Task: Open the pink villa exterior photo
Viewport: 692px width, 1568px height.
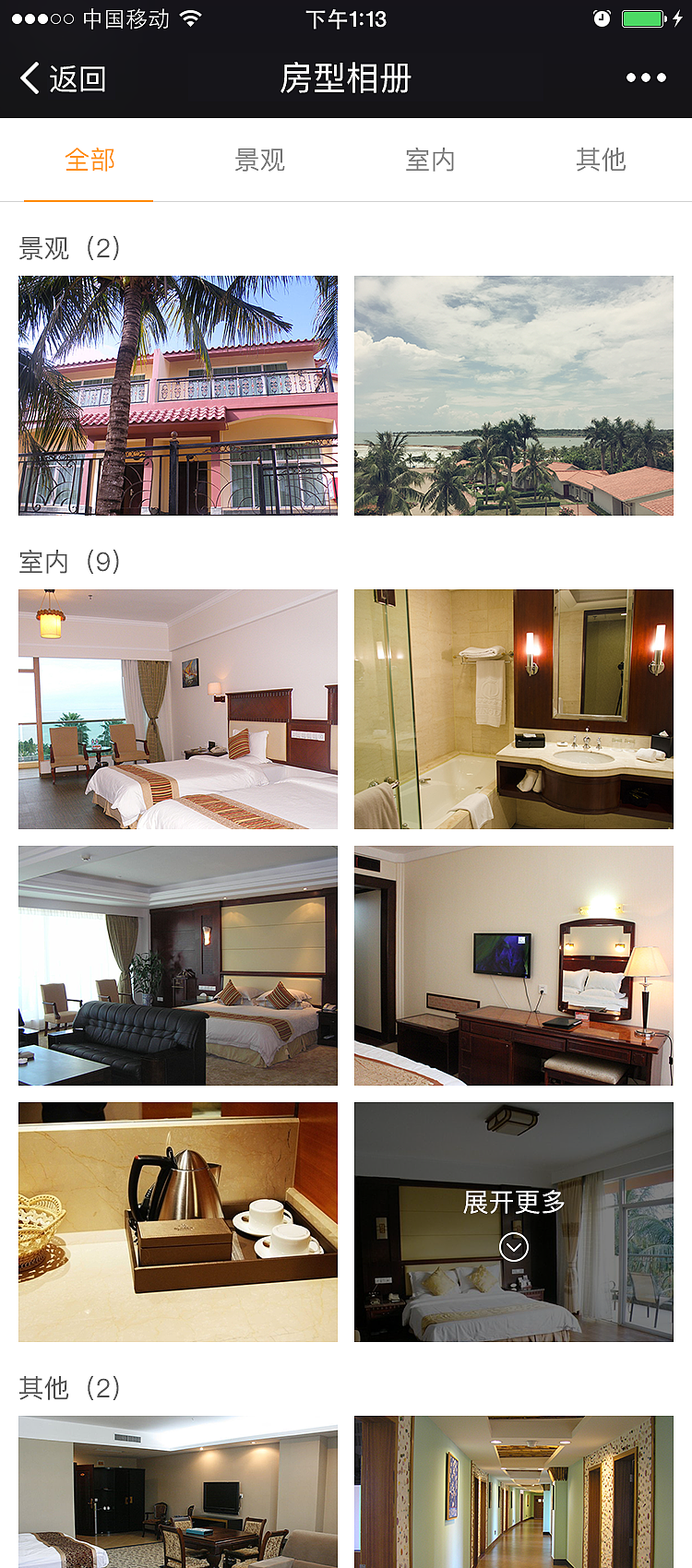Action: 177,395
